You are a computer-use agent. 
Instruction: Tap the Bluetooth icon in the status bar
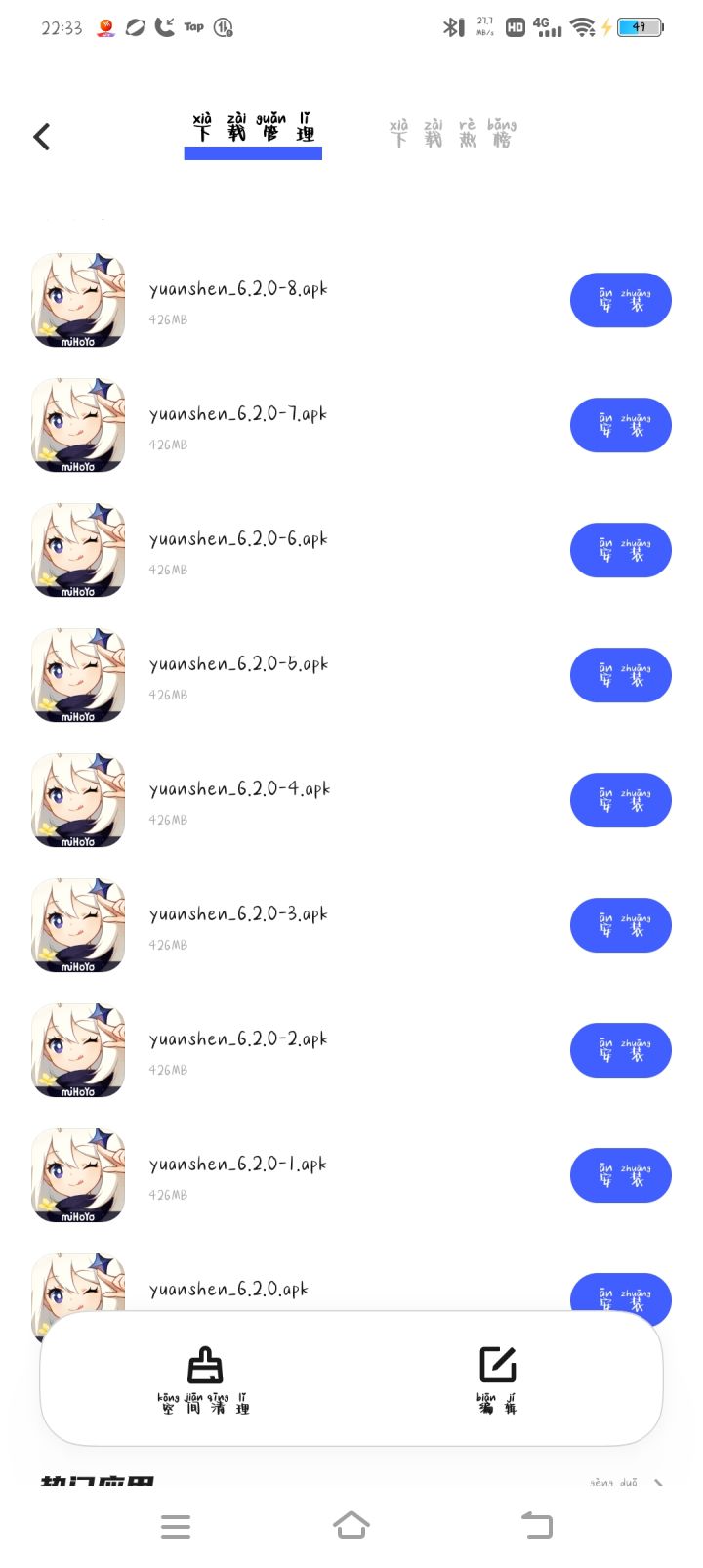453,26
